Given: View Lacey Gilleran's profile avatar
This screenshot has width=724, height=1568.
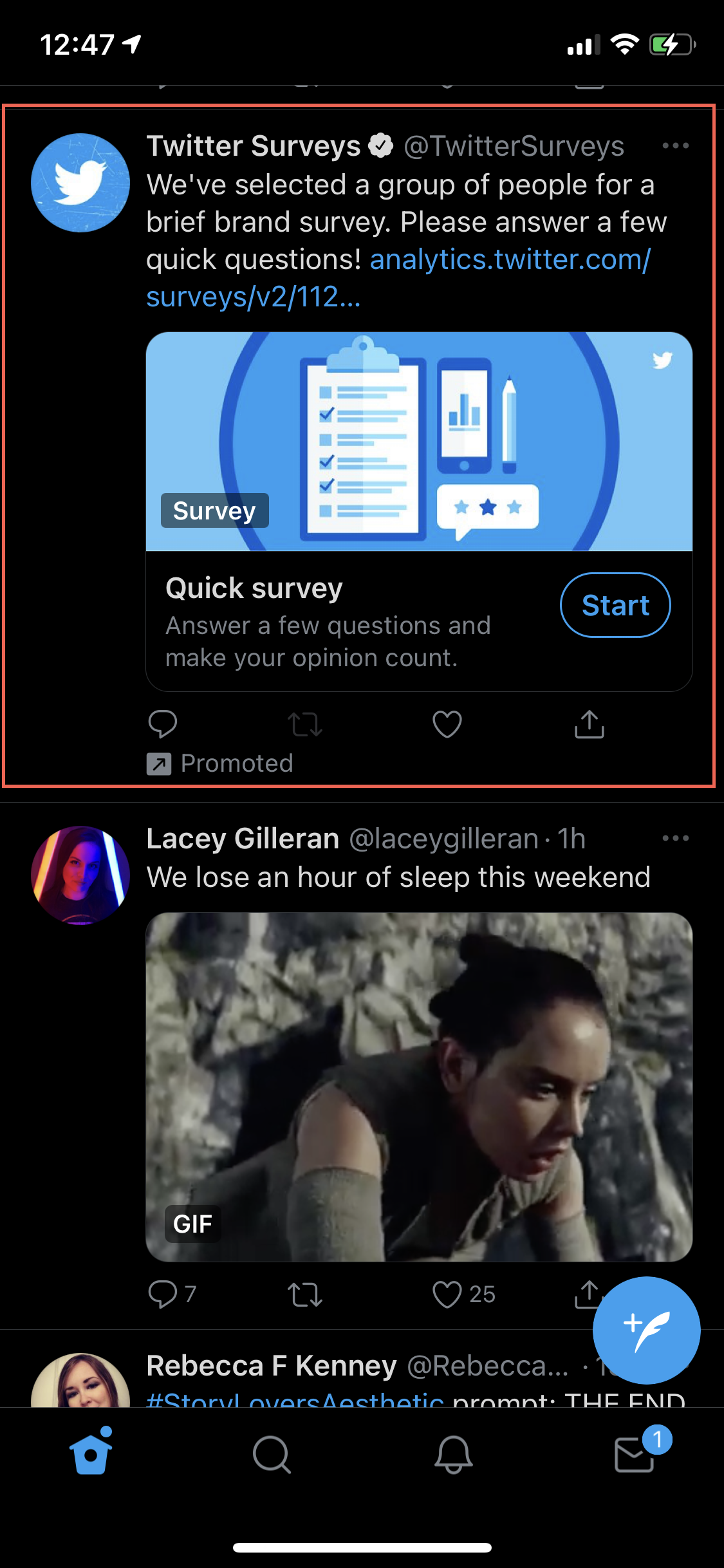Looking at the screenshot, I should (x=80, y=875).
